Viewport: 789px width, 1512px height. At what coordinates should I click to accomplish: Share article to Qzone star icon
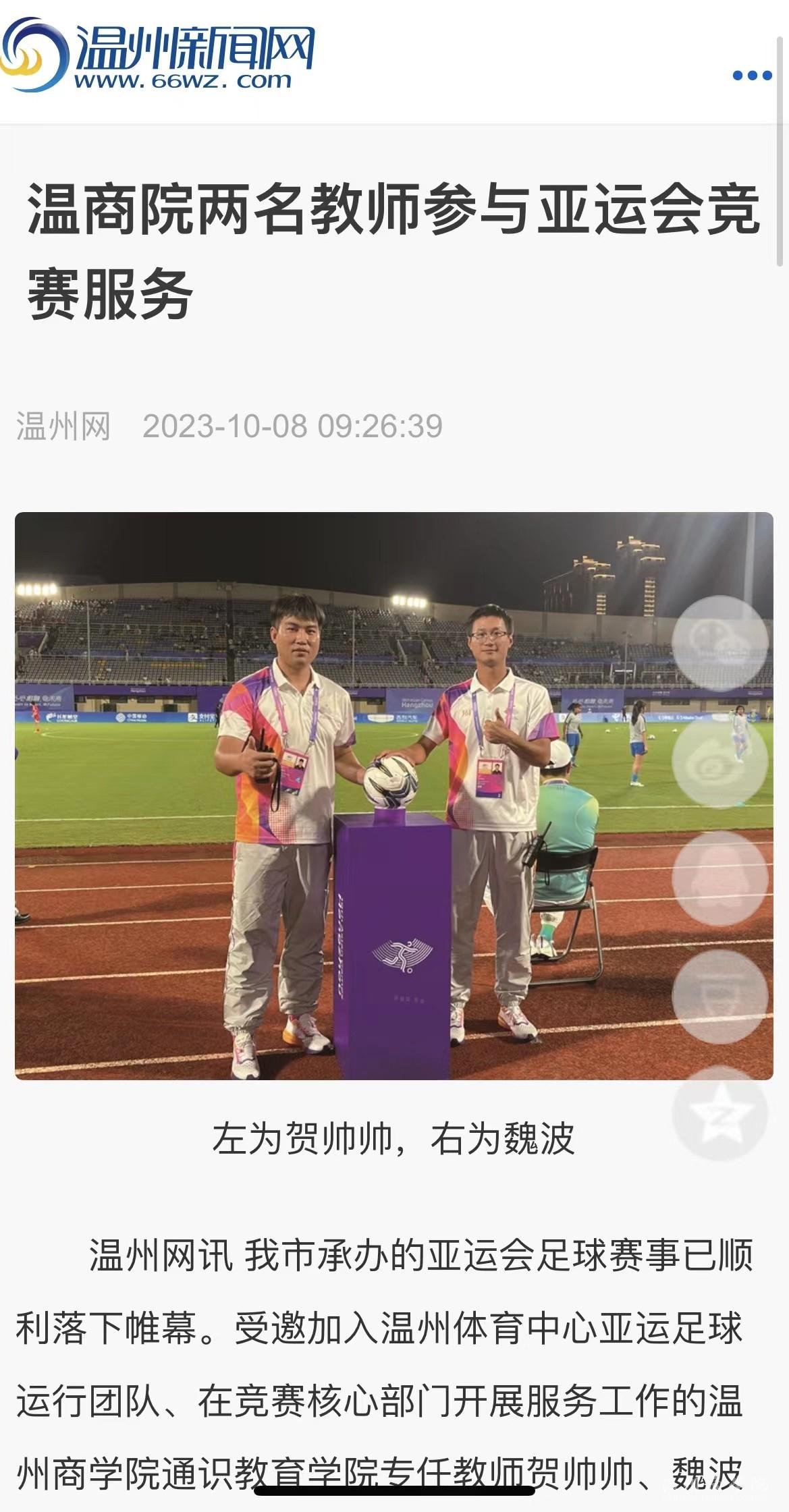[x=719, y=1113]
